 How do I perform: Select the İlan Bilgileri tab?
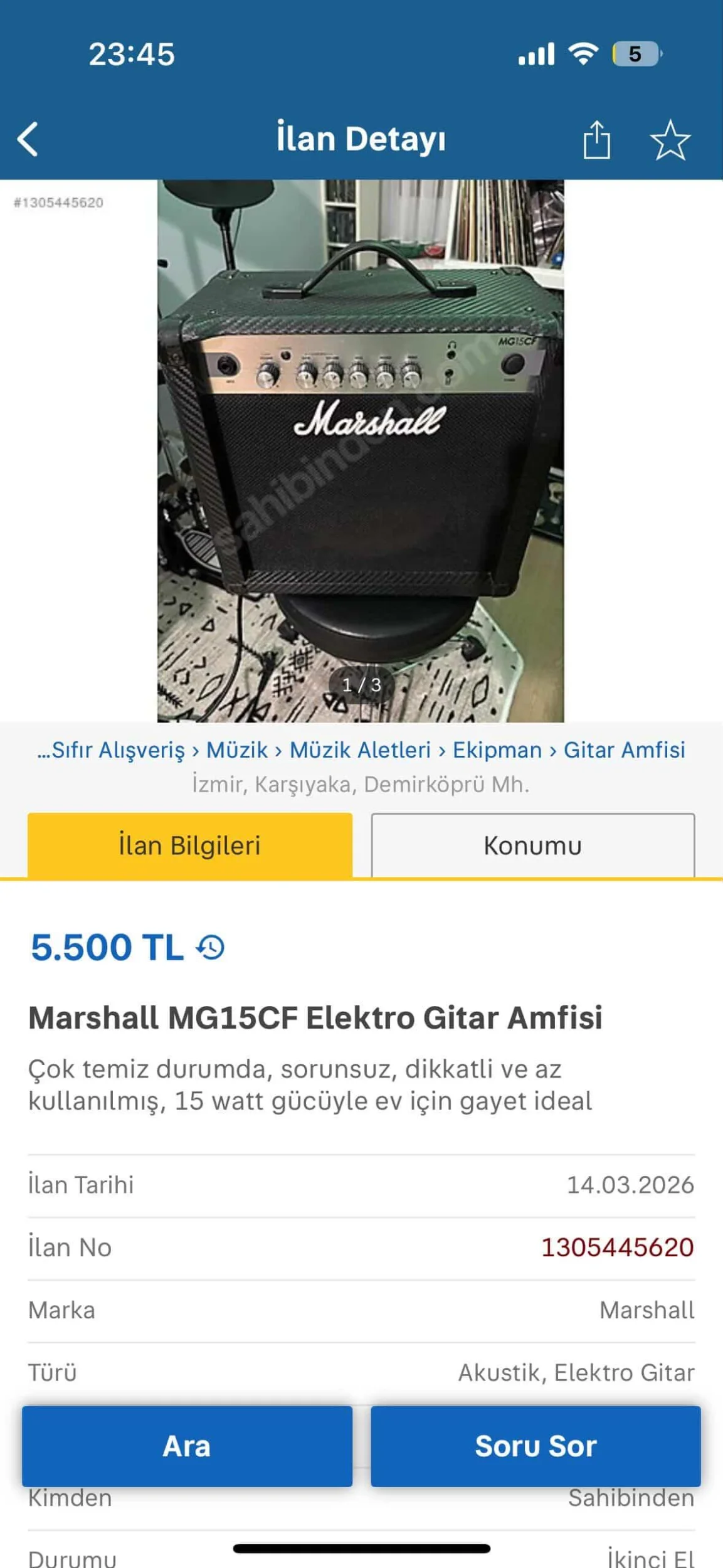coord(189,845)
